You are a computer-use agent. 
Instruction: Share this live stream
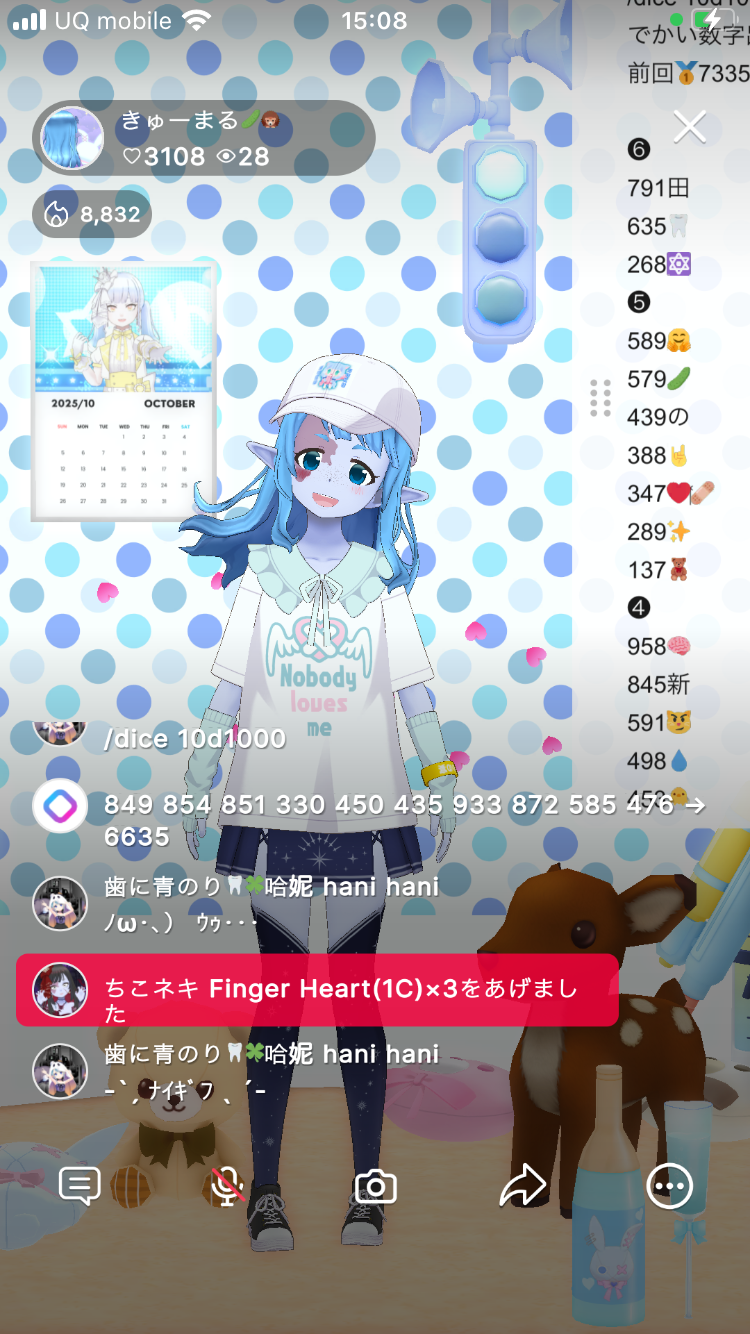pyautogui.click(x=522, y=1186)
